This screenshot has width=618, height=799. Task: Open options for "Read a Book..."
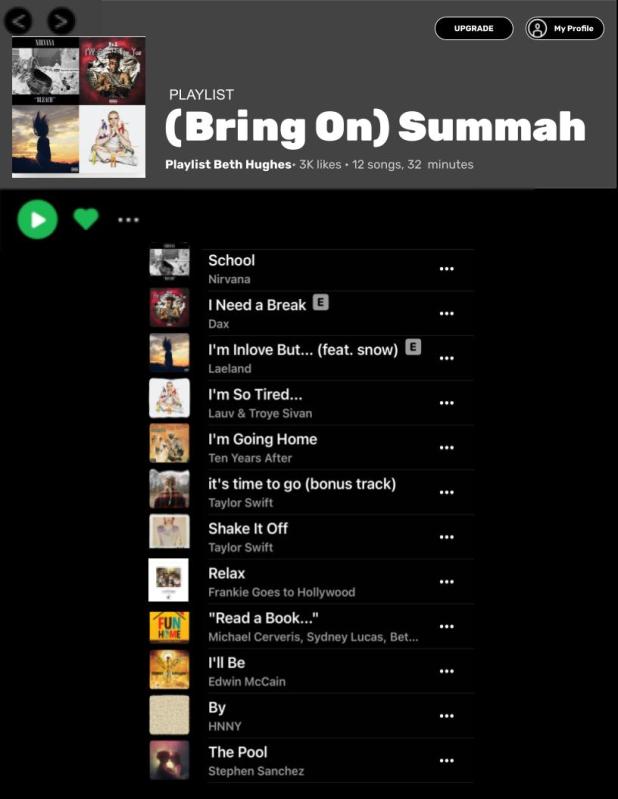tap(446, 626)
